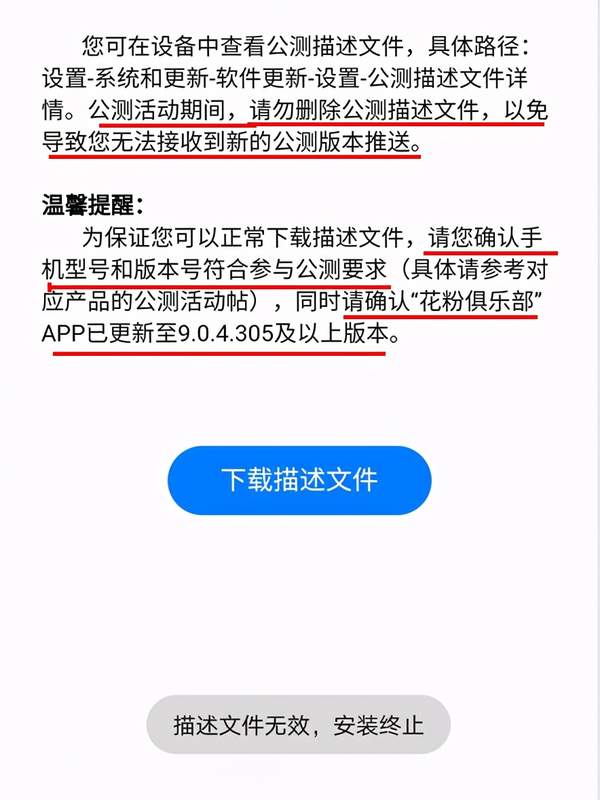Tap the 下载描述文件 button
Image resolution: width=600 pixels, height=800 pixels.
coord(299,480)
